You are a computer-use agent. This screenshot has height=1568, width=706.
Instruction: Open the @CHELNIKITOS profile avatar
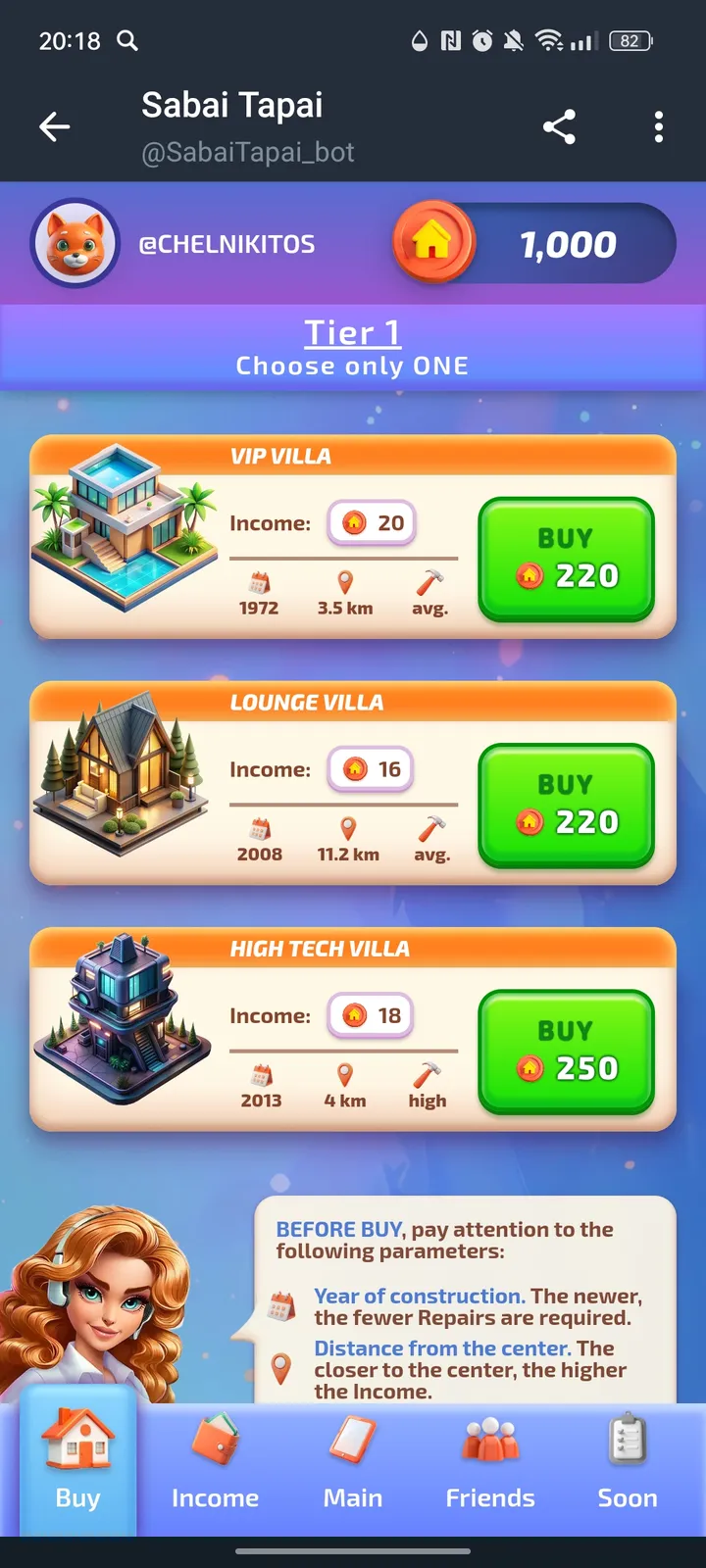(x=76, y=244)
